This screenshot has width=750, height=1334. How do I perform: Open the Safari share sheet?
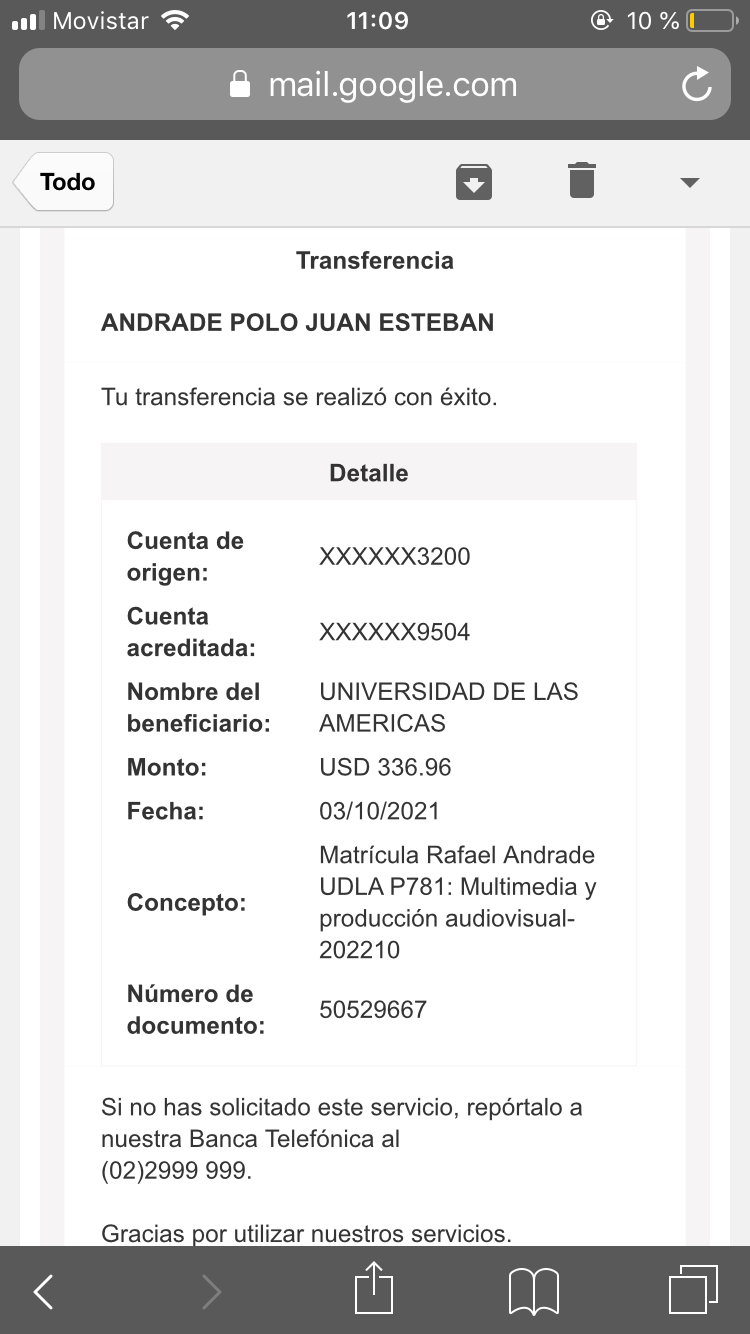374,1288
